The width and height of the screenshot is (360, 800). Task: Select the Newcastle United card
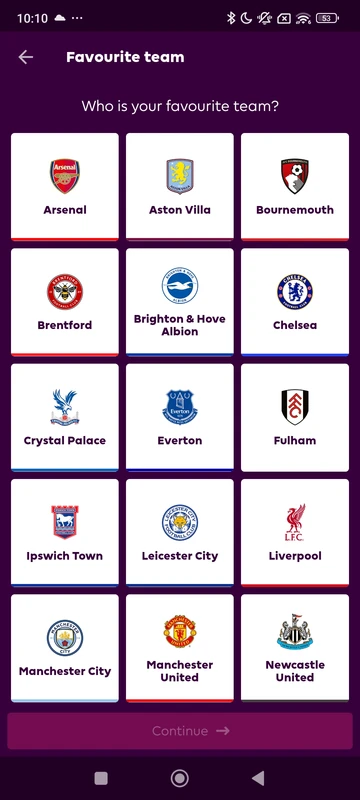pos(295,648)
